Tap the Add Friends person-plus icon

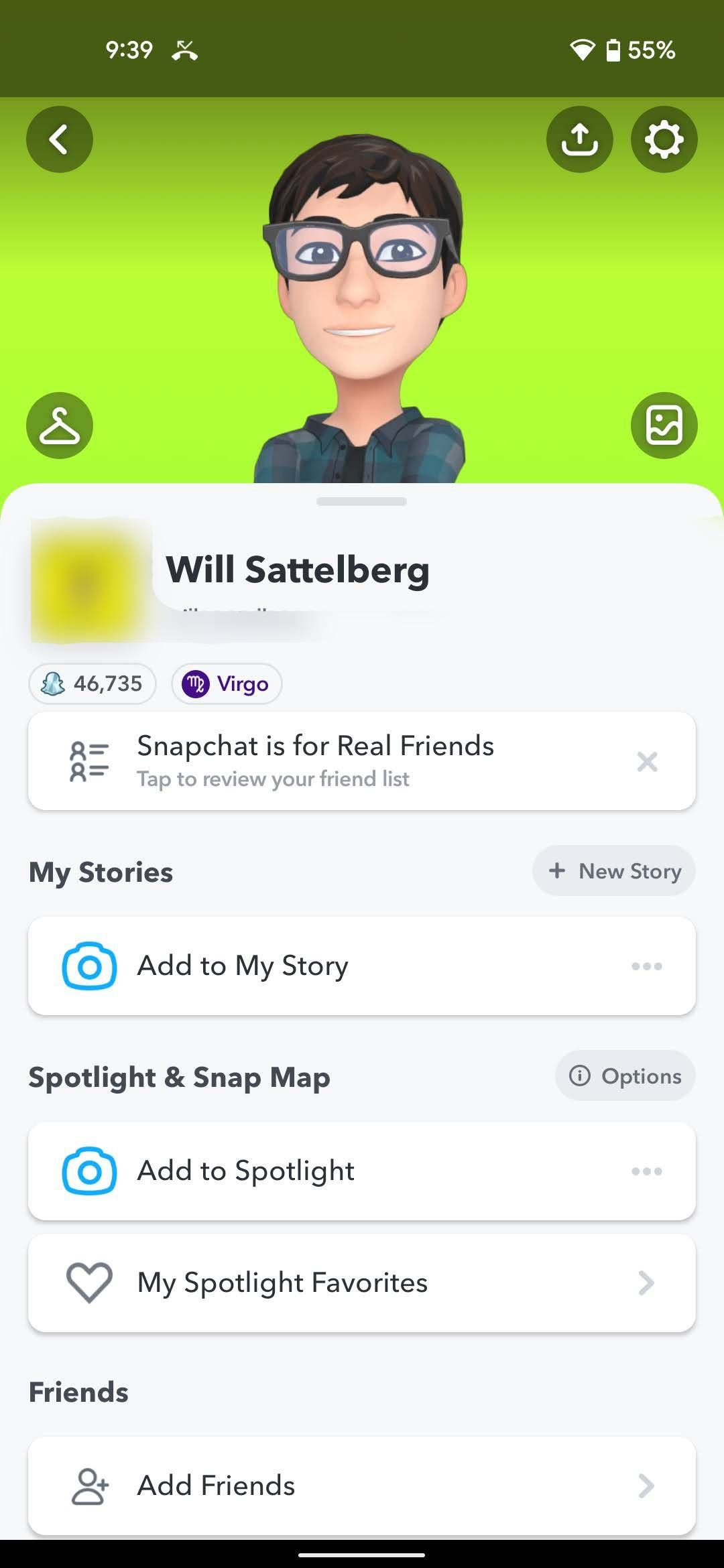coord(88,1486)
